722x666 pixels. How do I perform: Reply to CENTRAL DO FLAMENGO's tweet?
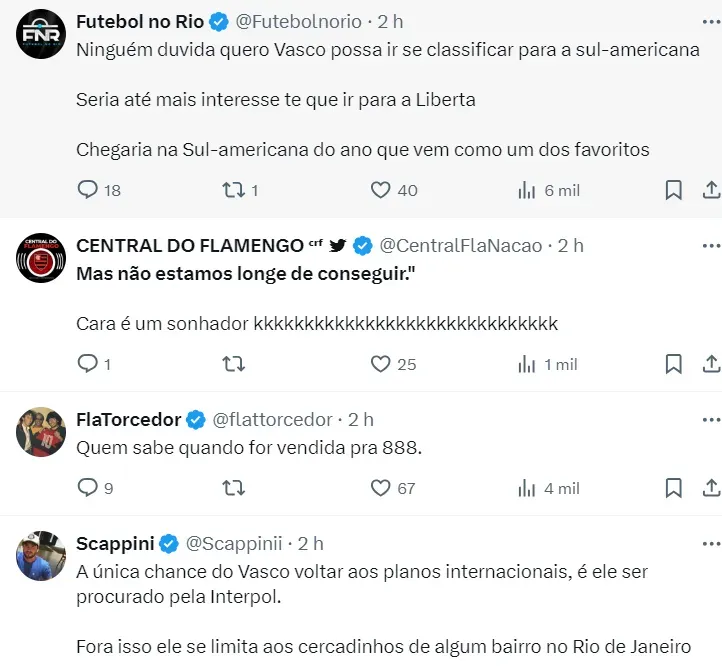(88, 364)
